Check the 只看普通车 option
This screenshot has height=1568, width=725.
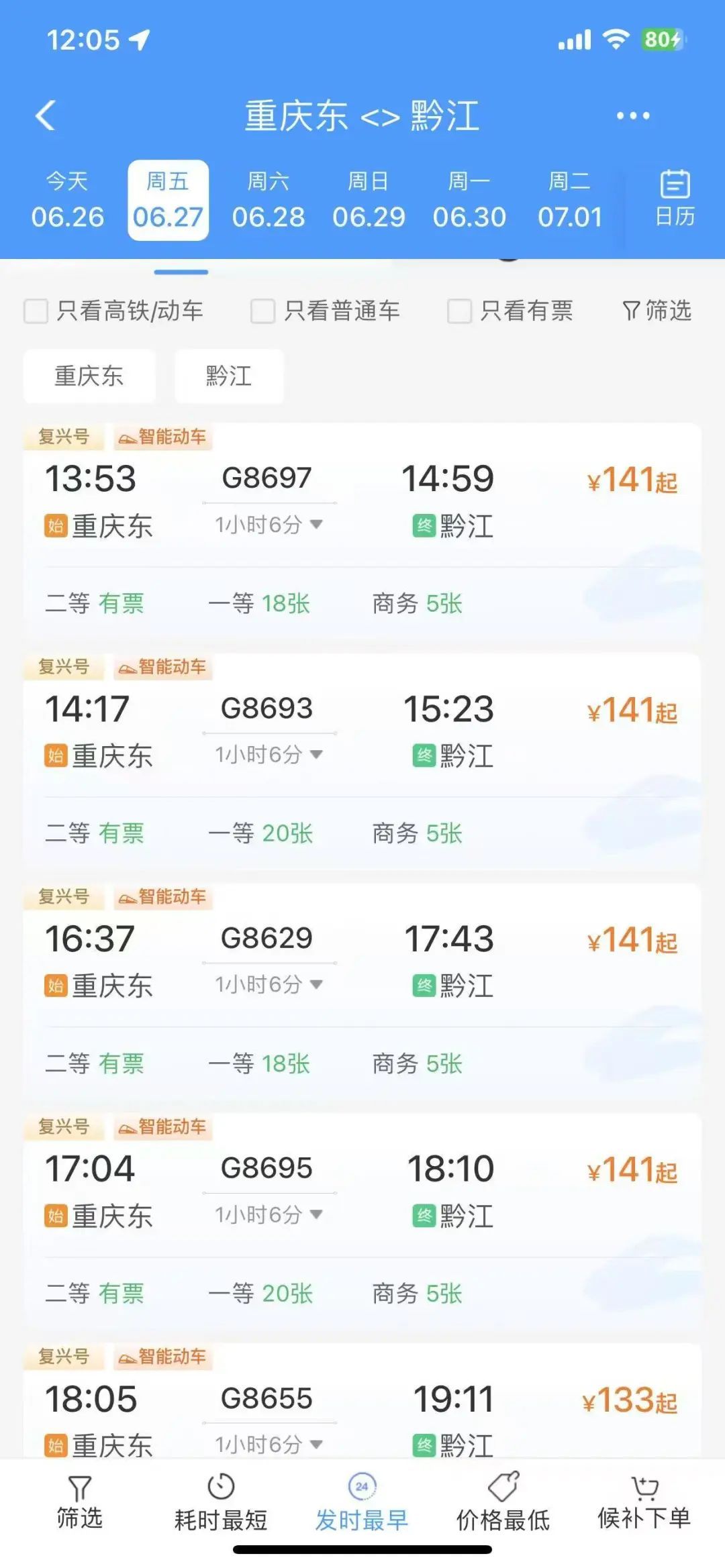(x=260, y=311)
